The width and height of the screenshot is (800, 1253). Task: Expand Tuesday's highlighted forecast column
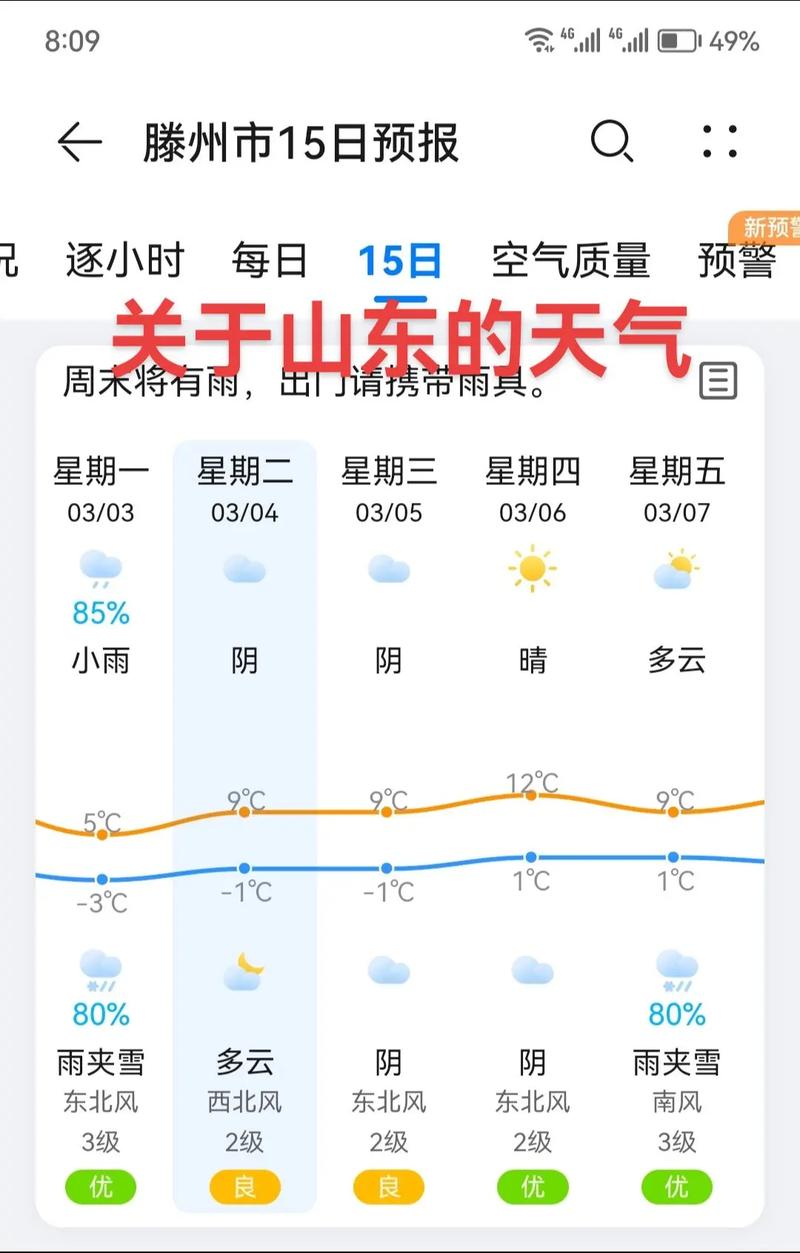[x=244, y=800]
